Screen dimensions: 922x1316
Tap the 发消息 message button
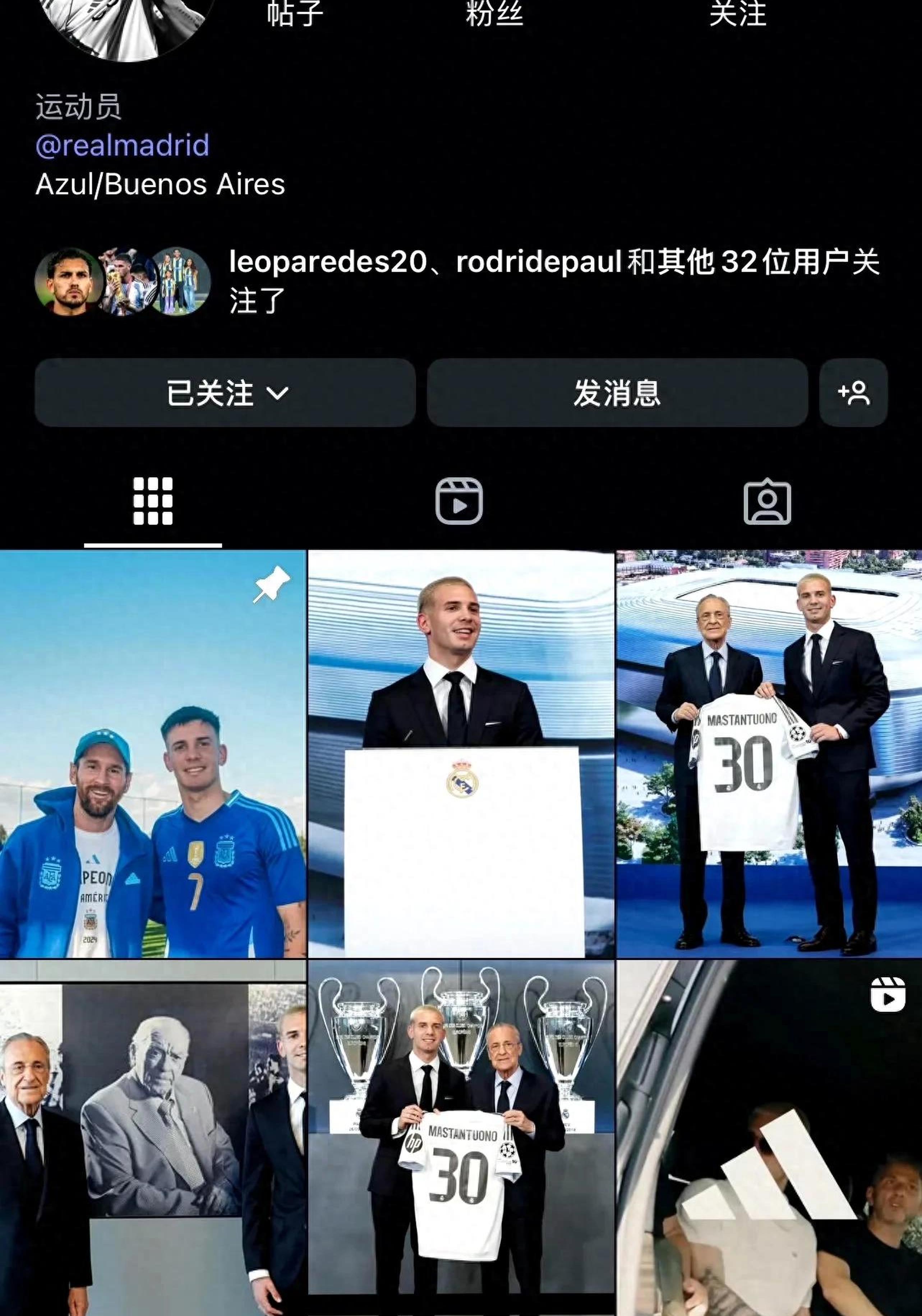pyautogui.click(x=617, y=393)
